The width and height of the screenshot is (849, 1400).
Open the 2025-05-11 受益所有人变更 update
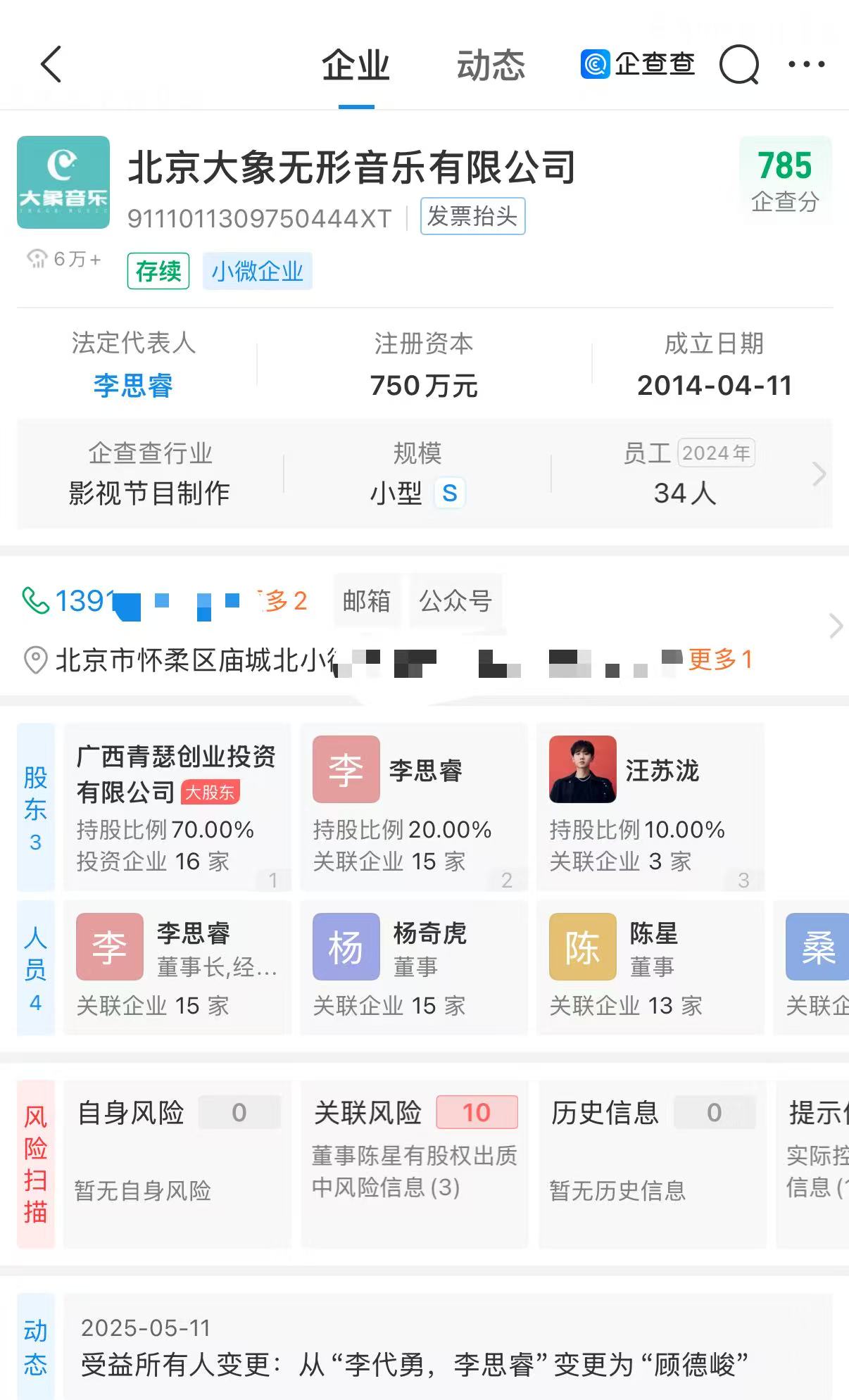447,1346
